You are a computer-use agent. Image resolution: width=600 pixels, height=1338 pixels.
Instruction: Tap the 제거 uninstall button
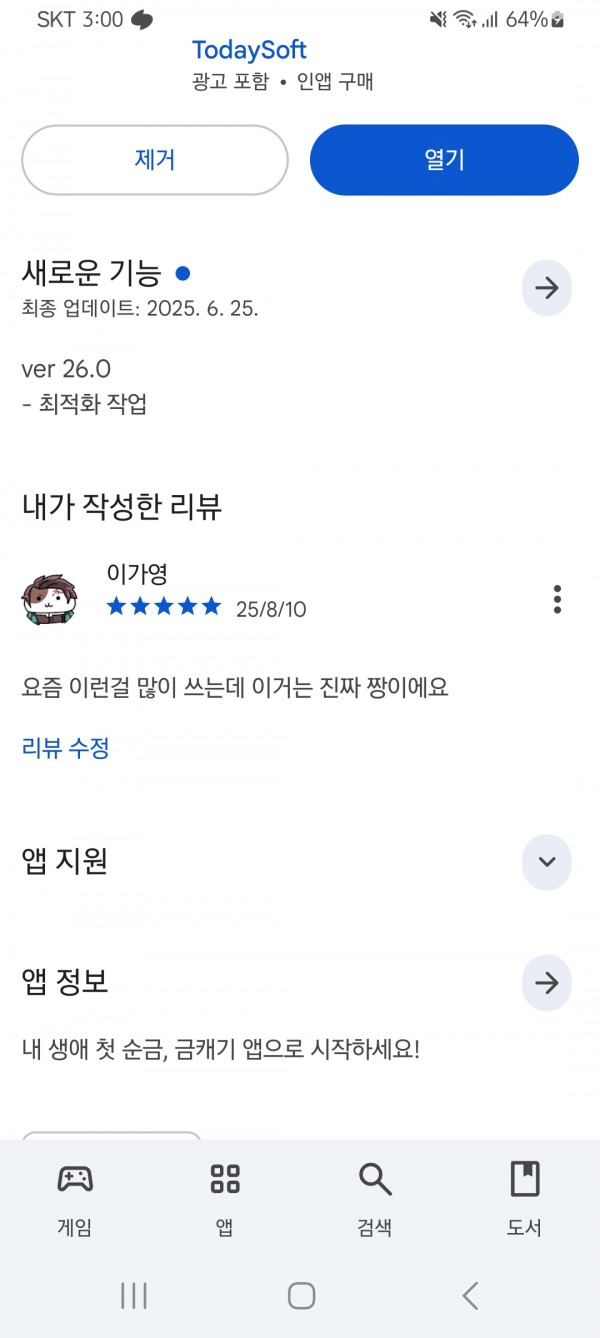[x=155, y=160]
